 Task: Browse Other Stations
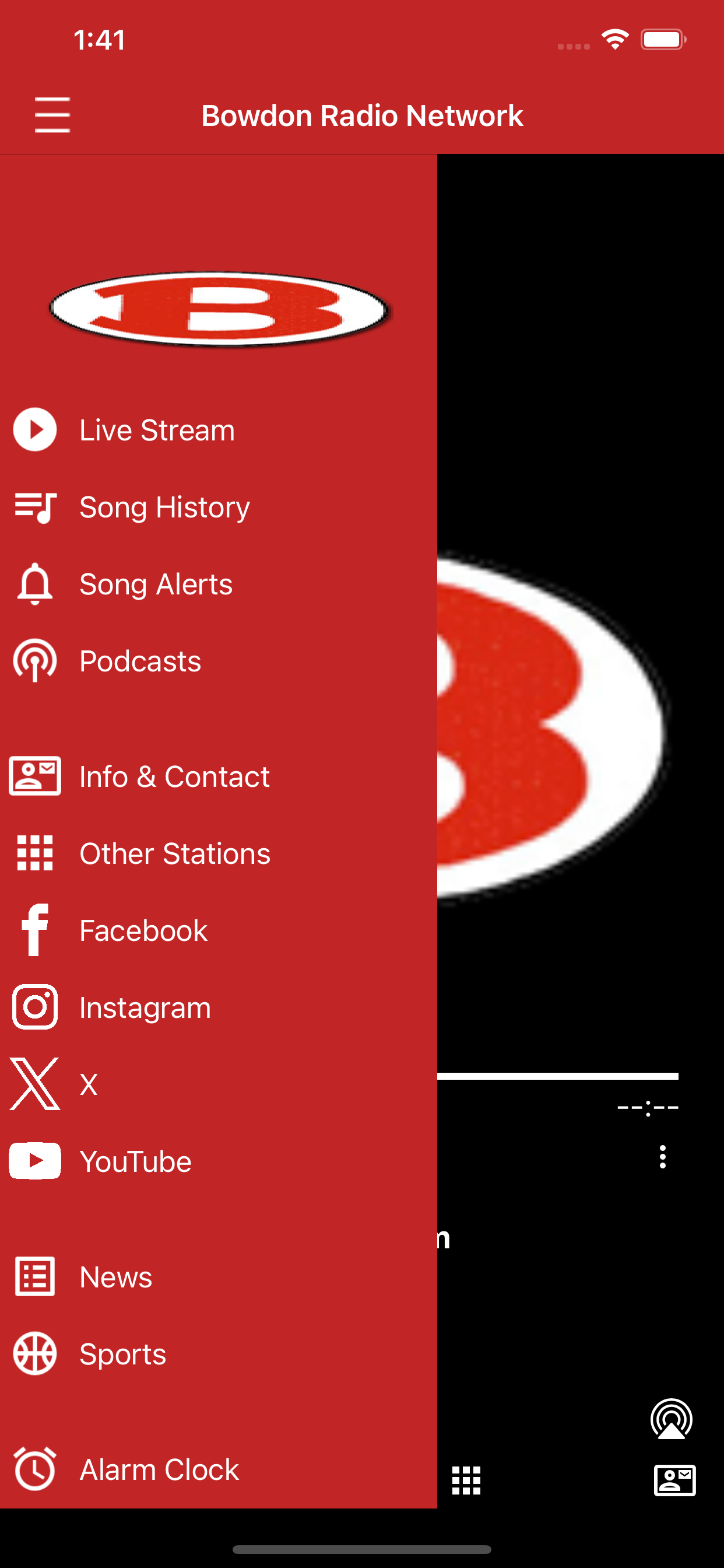tap(219, 853)
